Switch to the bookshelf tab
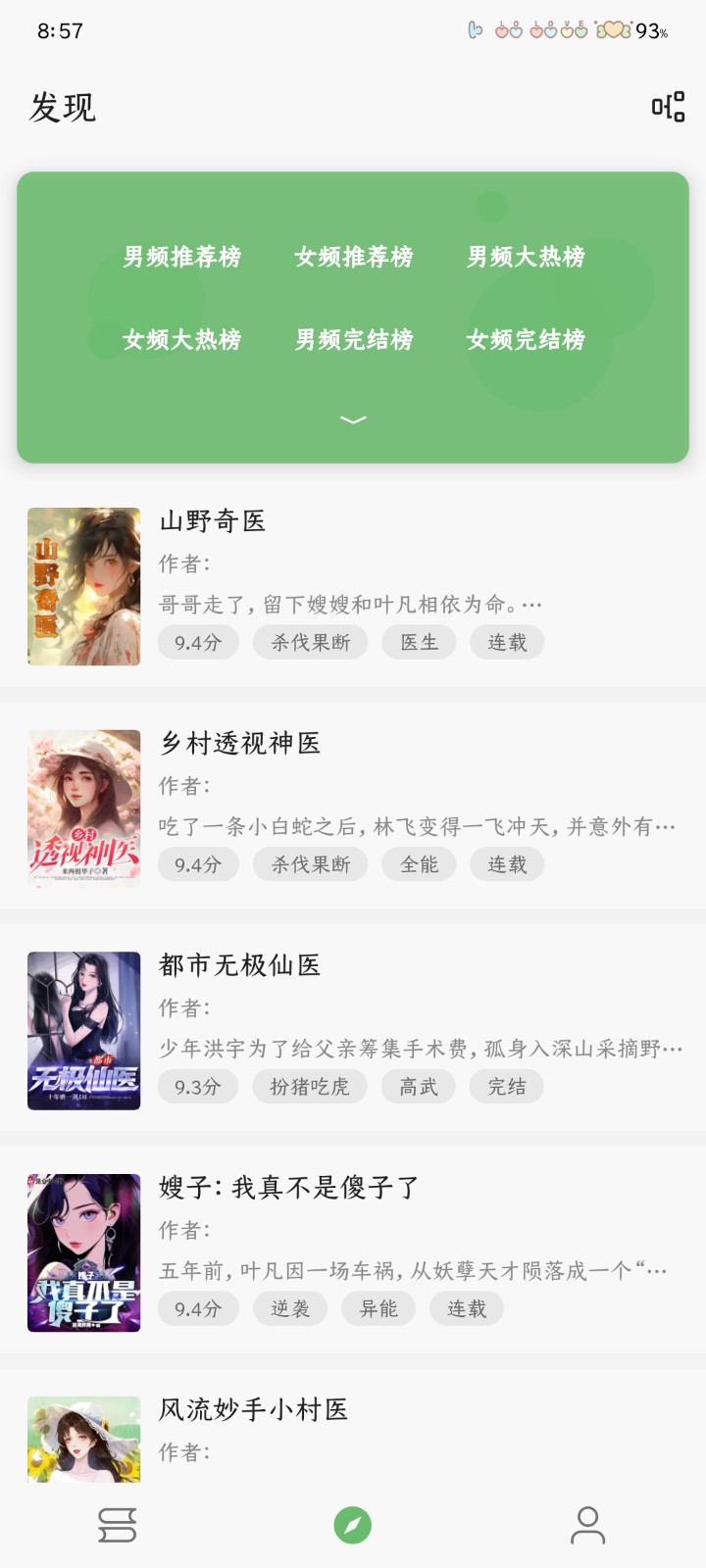 pos(118,1525)
